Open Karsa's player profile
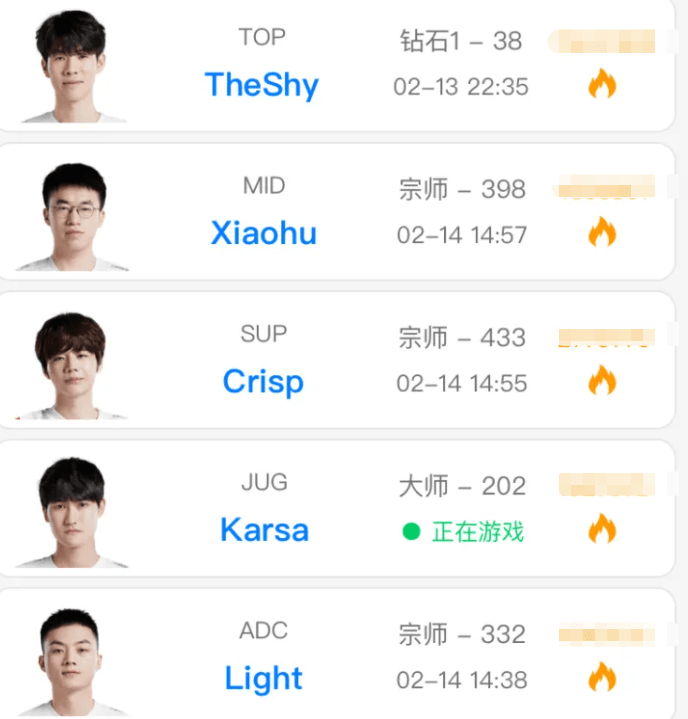Image resolution: width=688 pixels, height=719 pixels. pos(264,529)
